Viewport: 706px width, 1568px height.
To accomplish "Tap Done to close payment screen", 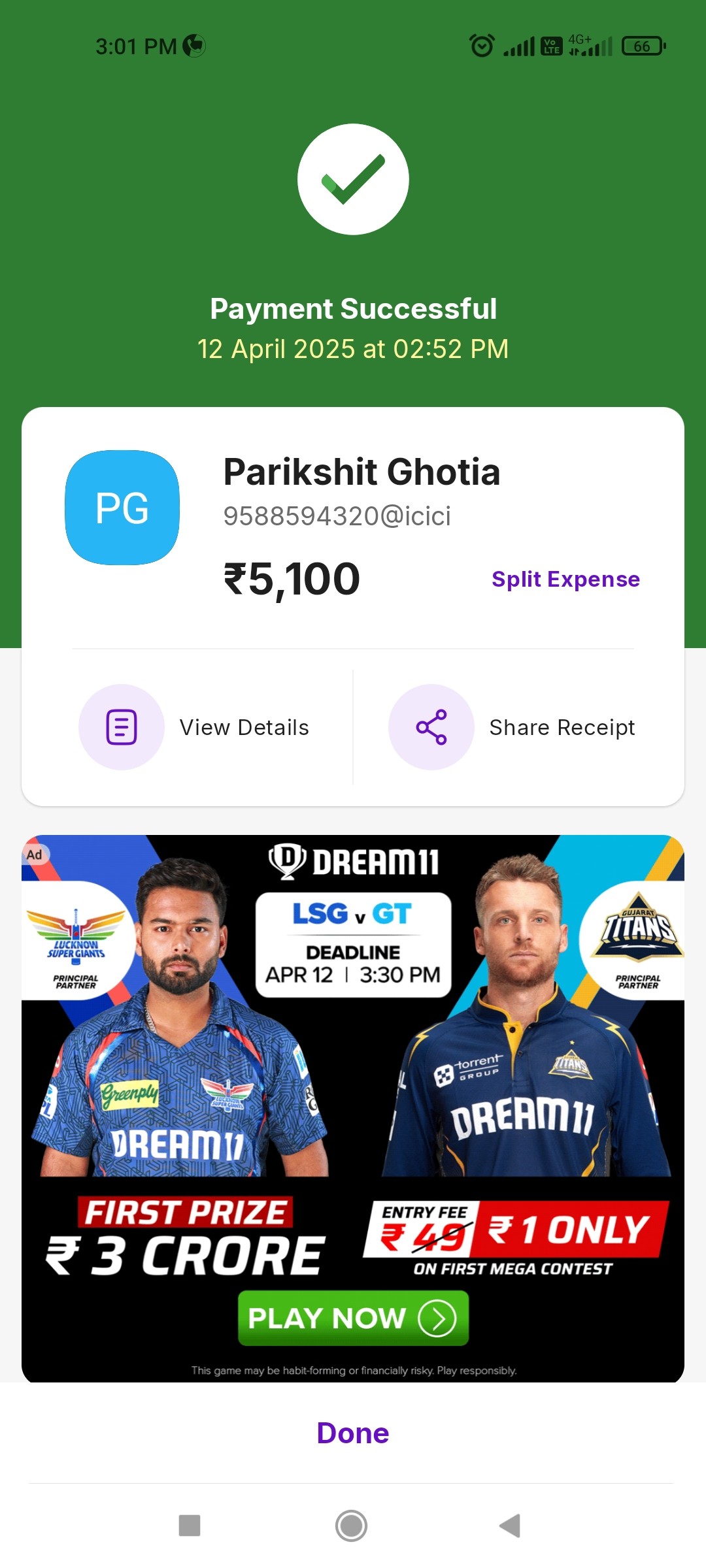I will click(x=353, y=1433).
